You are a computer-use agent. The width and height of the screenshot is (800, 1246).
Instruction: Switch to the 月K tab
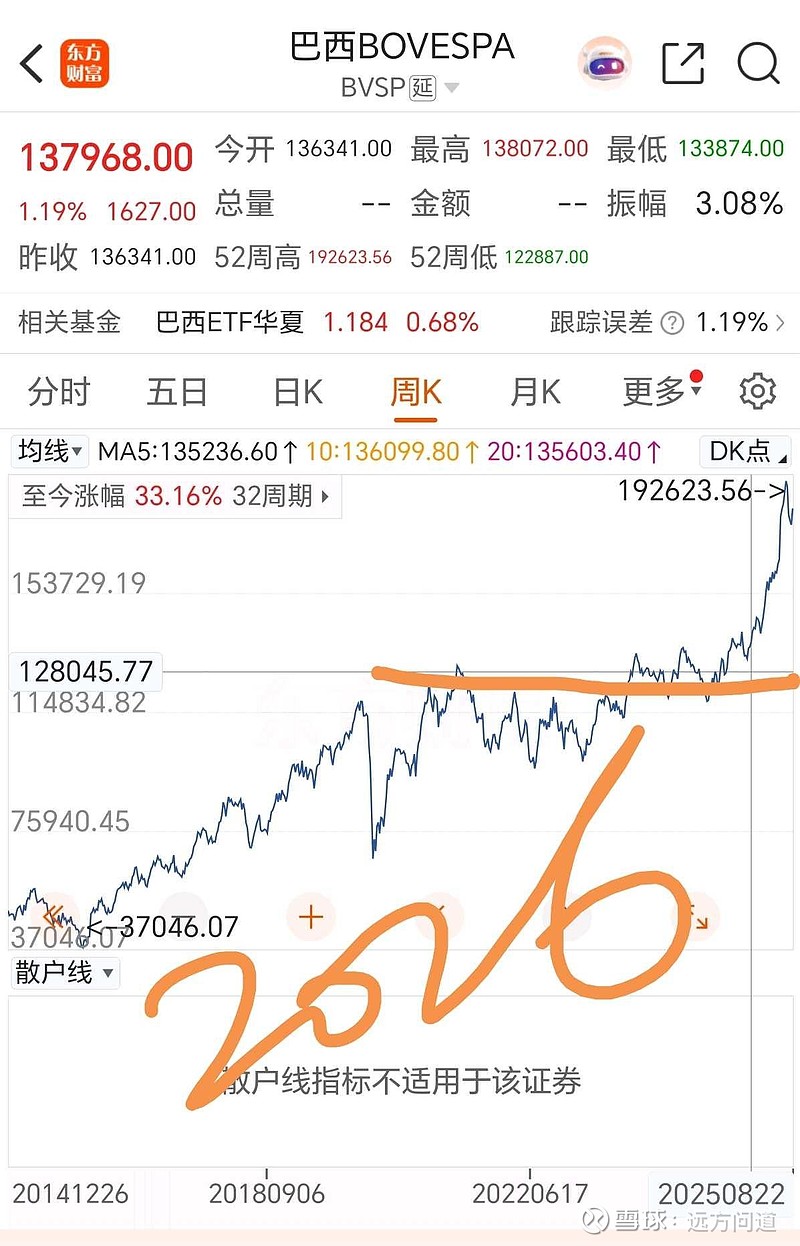click(x=535, y=392)
